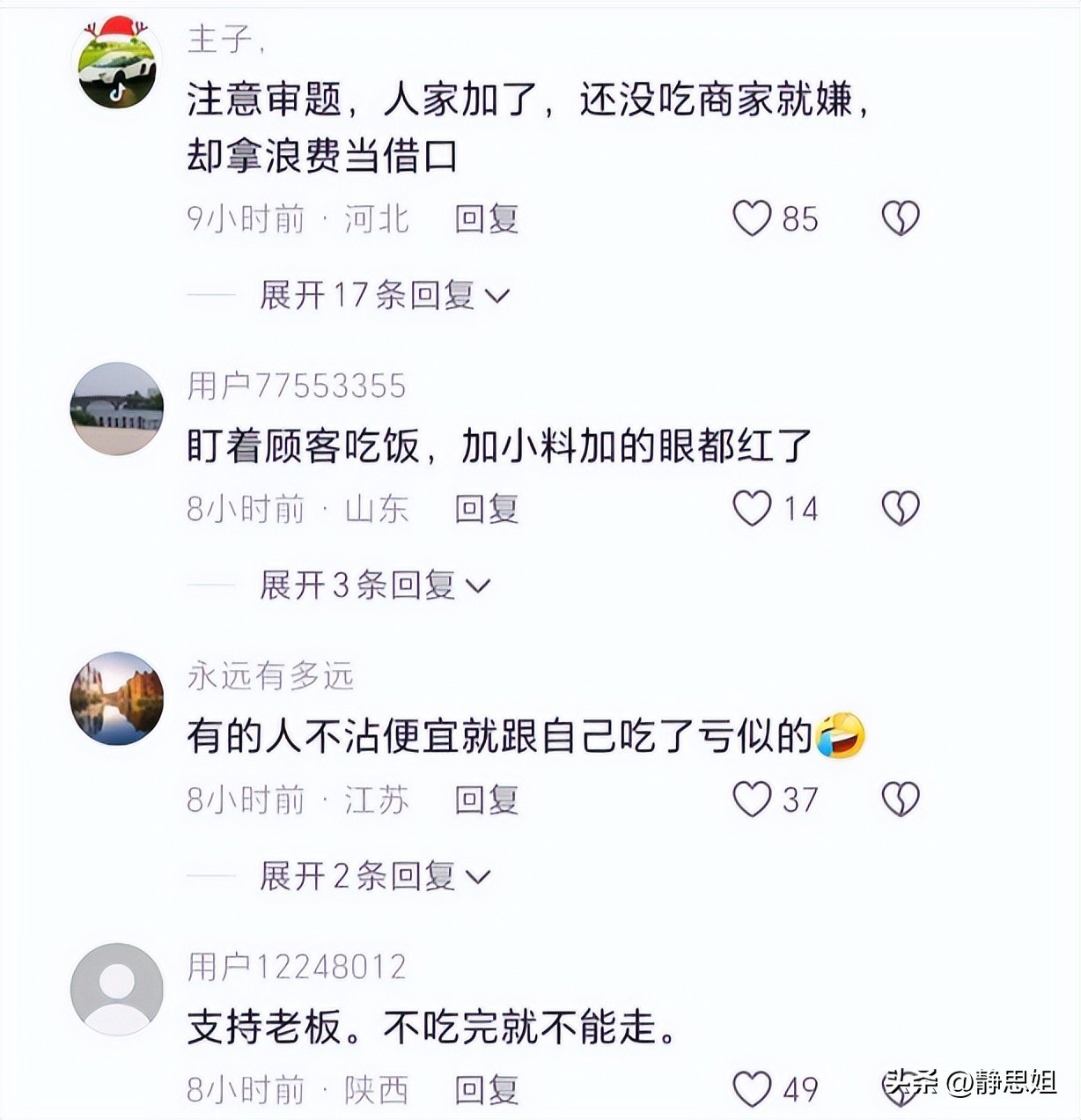The height and width of the screenshot is (1120, 1081).
Task: Like 用户12248012's comment
Action: coord(753,1090)
